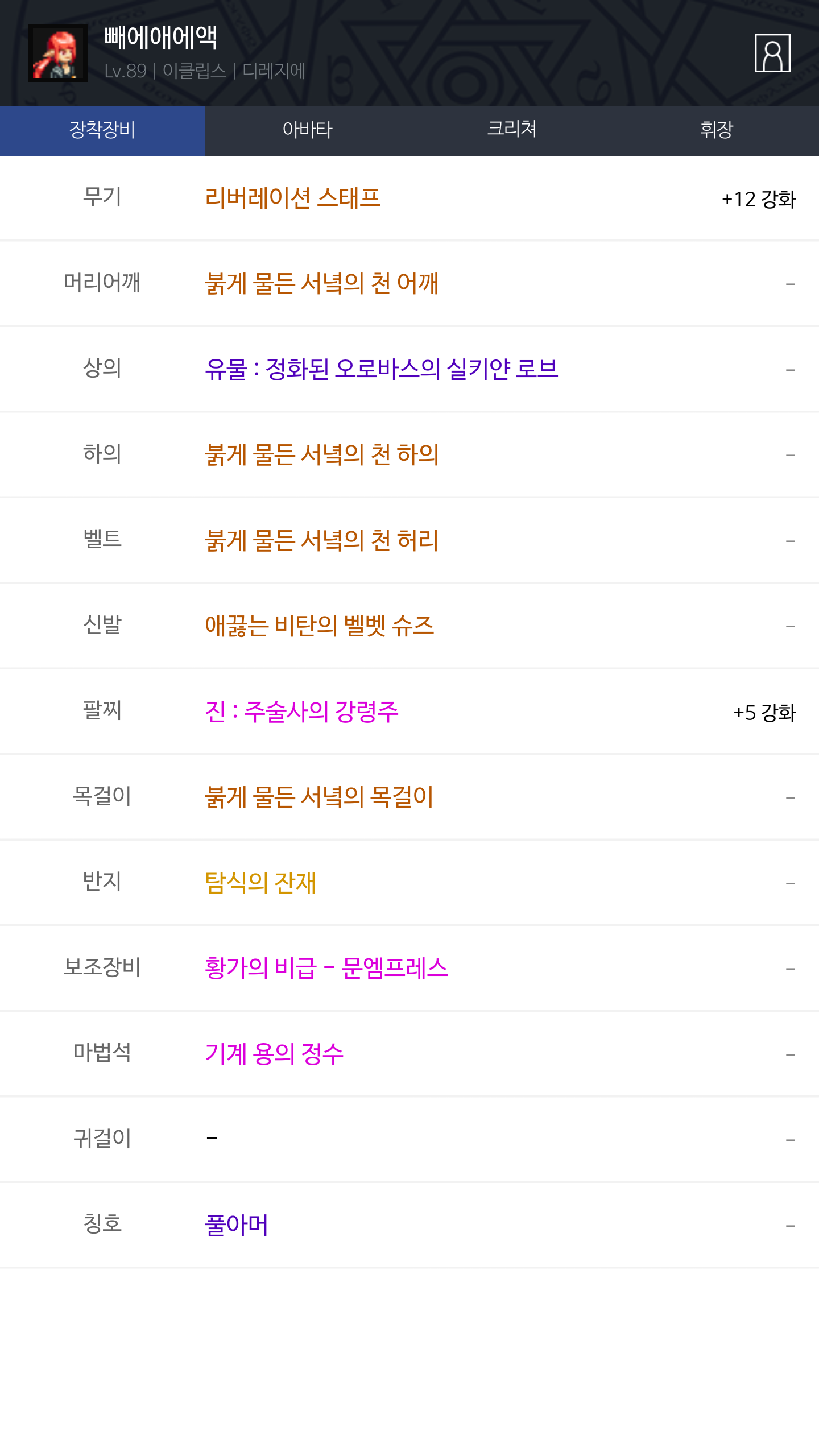Image resolution: width=819 pixels, height=1456 pixels.
Task: View magic stone 기계 용의 정수
Action: pos(274,1054)
